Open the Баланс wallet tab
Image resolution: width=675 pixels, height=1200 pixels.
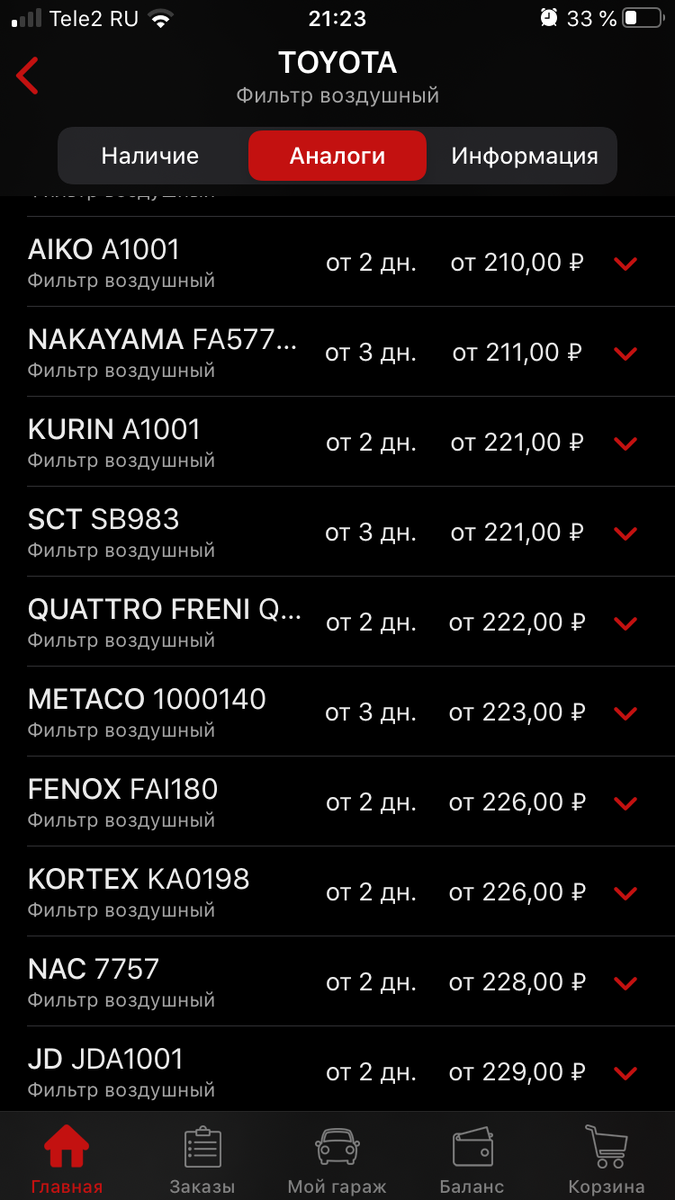click(472, 1158)
